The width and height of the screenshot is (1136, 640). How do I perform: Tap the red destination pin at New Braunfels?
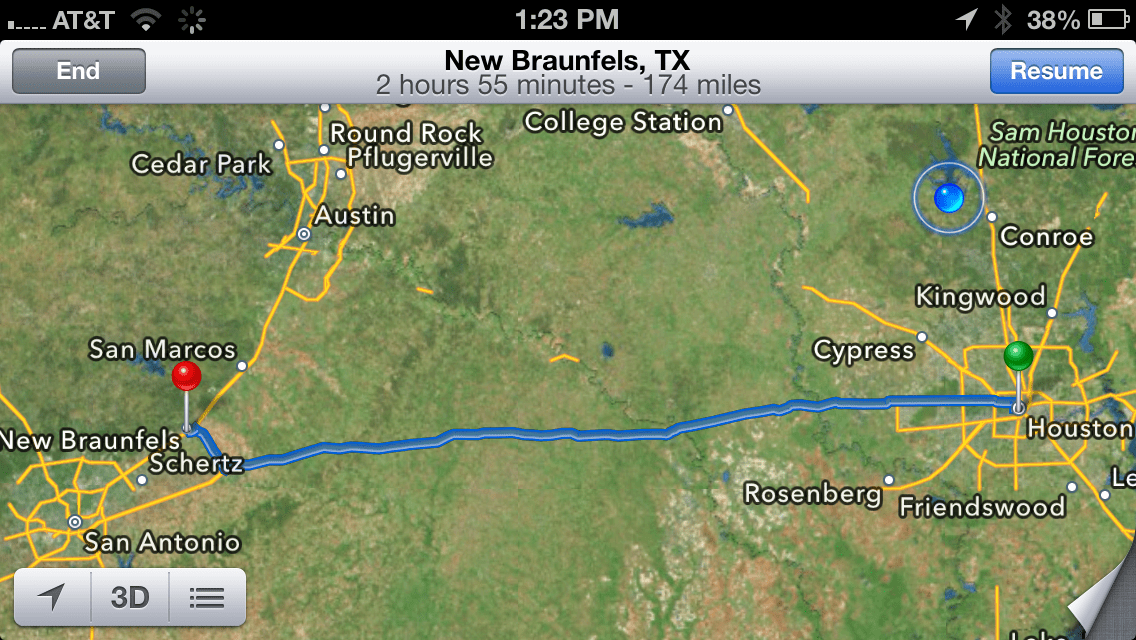[x=186, y=378]
